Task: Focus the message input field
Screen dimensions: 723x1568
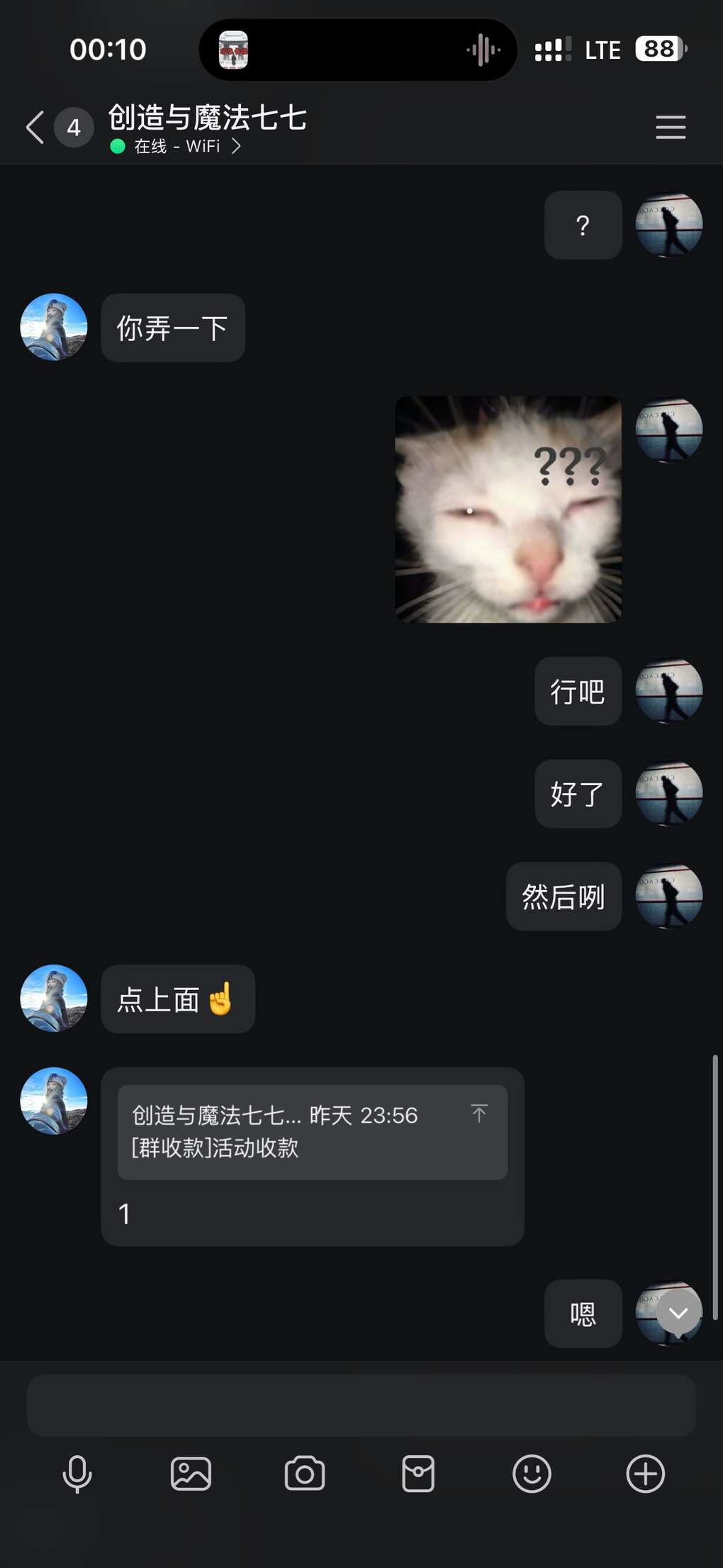Action: click(361, 1406)
